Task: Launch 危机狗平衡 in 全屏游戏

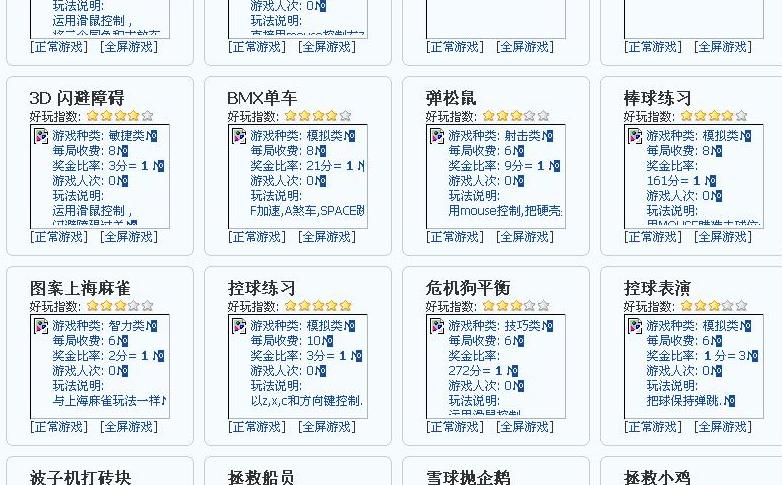Action: click(525, 427)
